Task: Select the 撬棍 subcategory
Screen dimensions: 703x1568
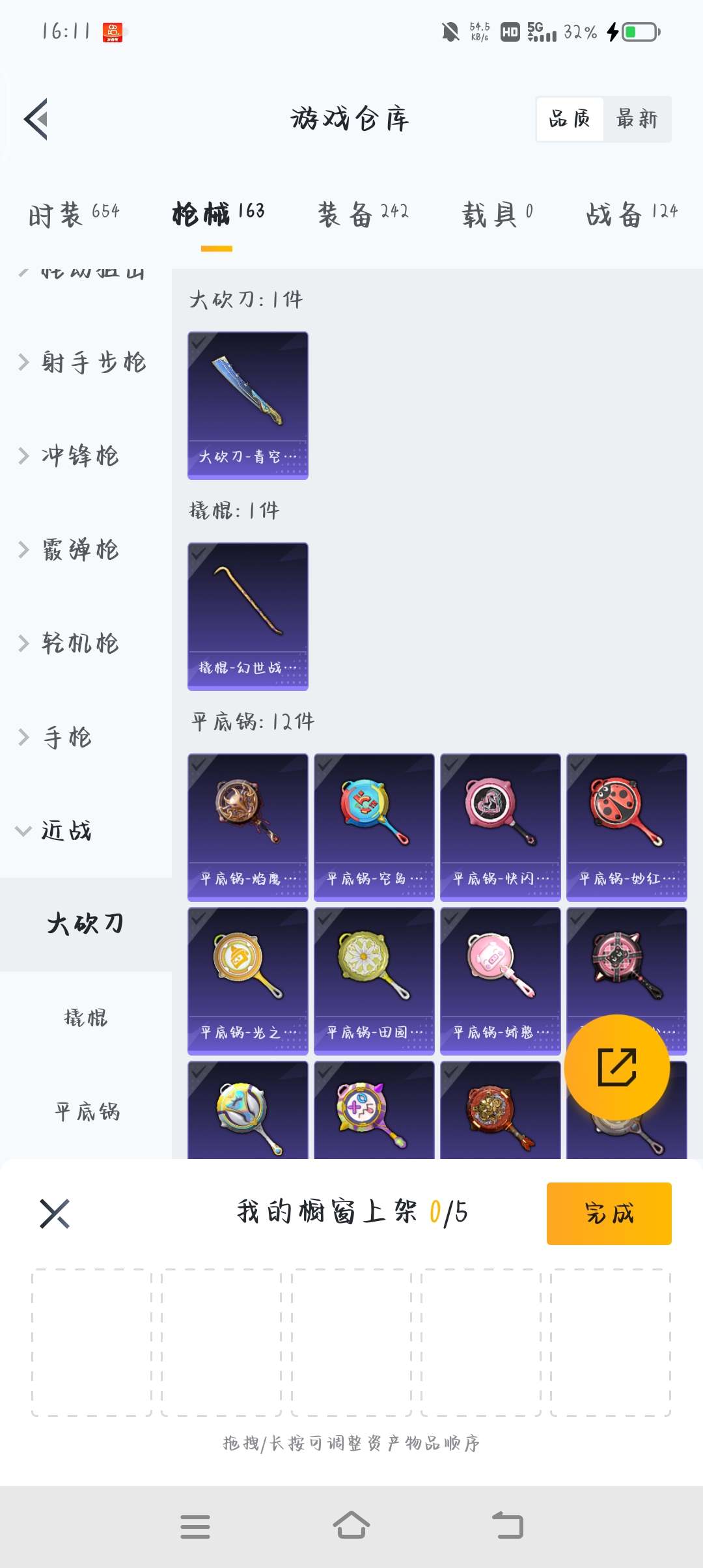Action: pyautogui.click(x=85, y=1018)
